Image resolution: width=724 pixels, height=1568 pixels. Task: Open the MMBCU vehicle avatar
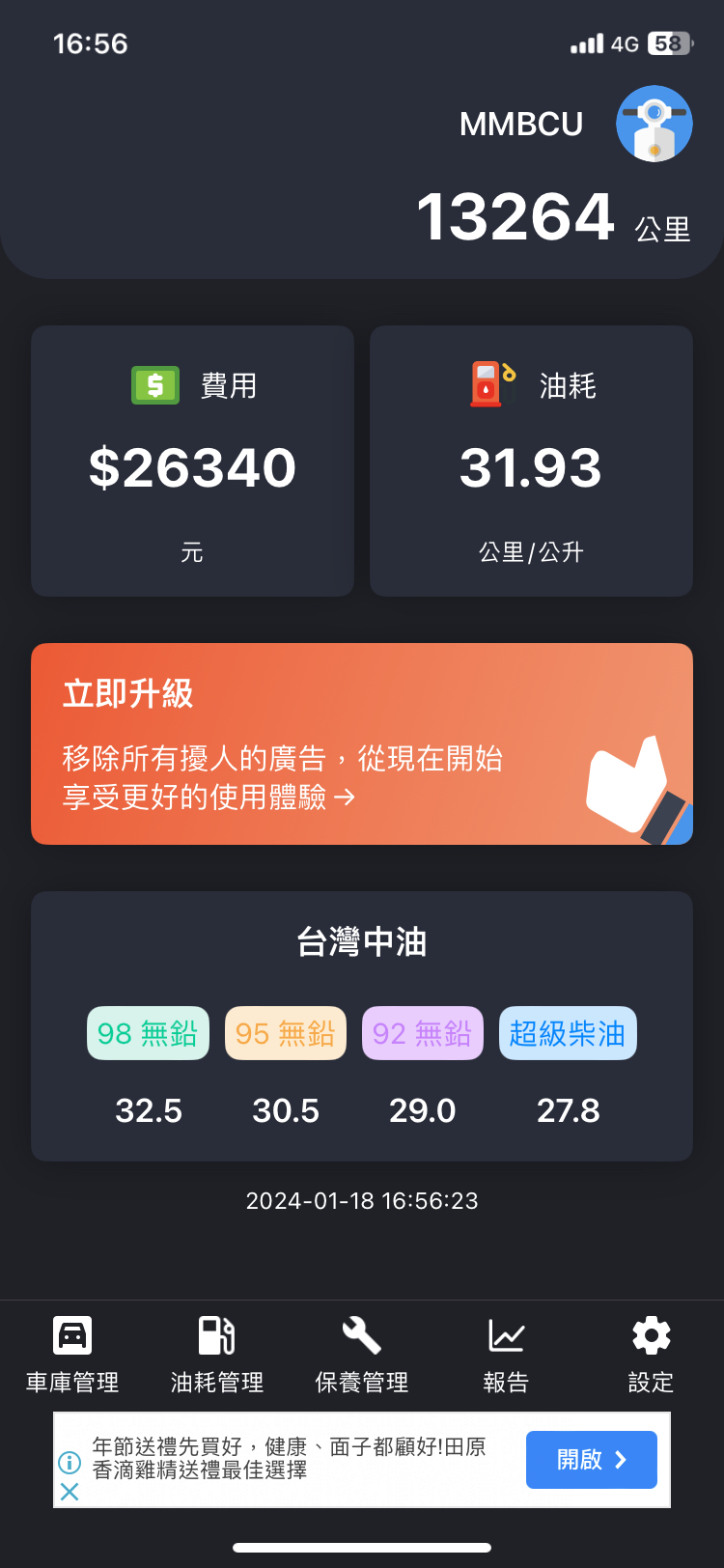click(654, 124)
